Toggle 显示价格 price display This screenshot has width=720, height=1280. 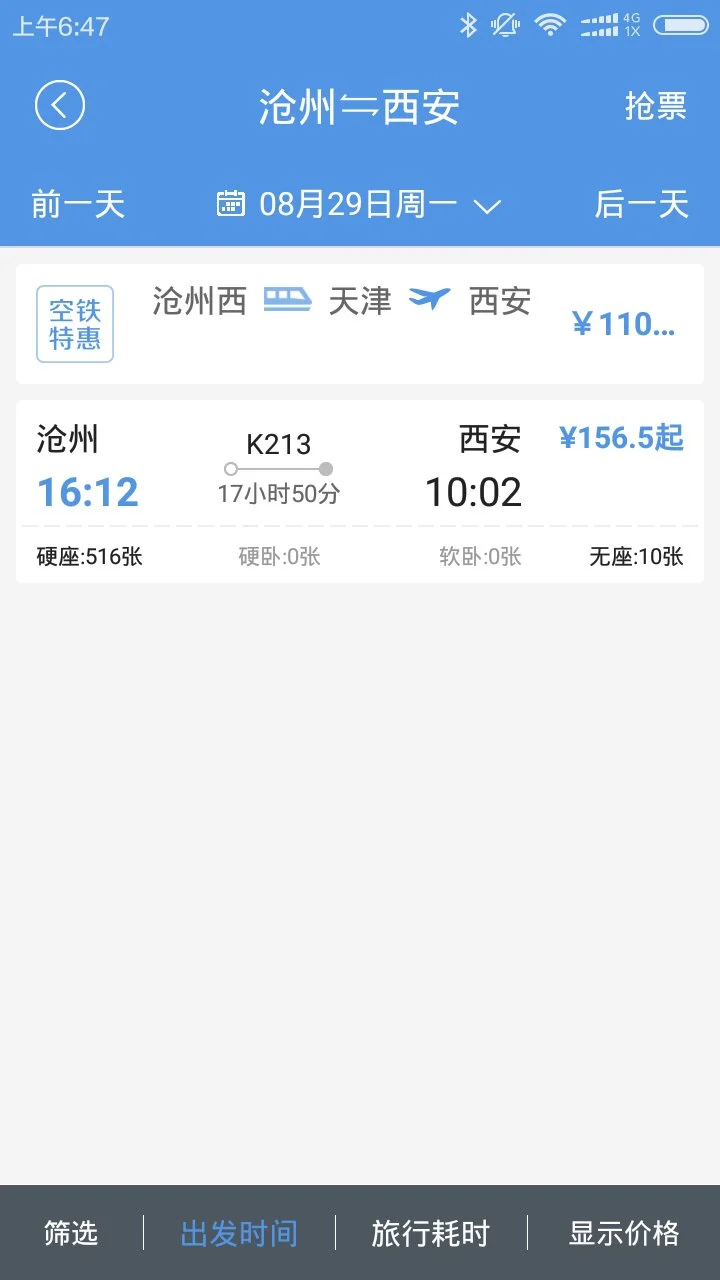click(623, 1234)
